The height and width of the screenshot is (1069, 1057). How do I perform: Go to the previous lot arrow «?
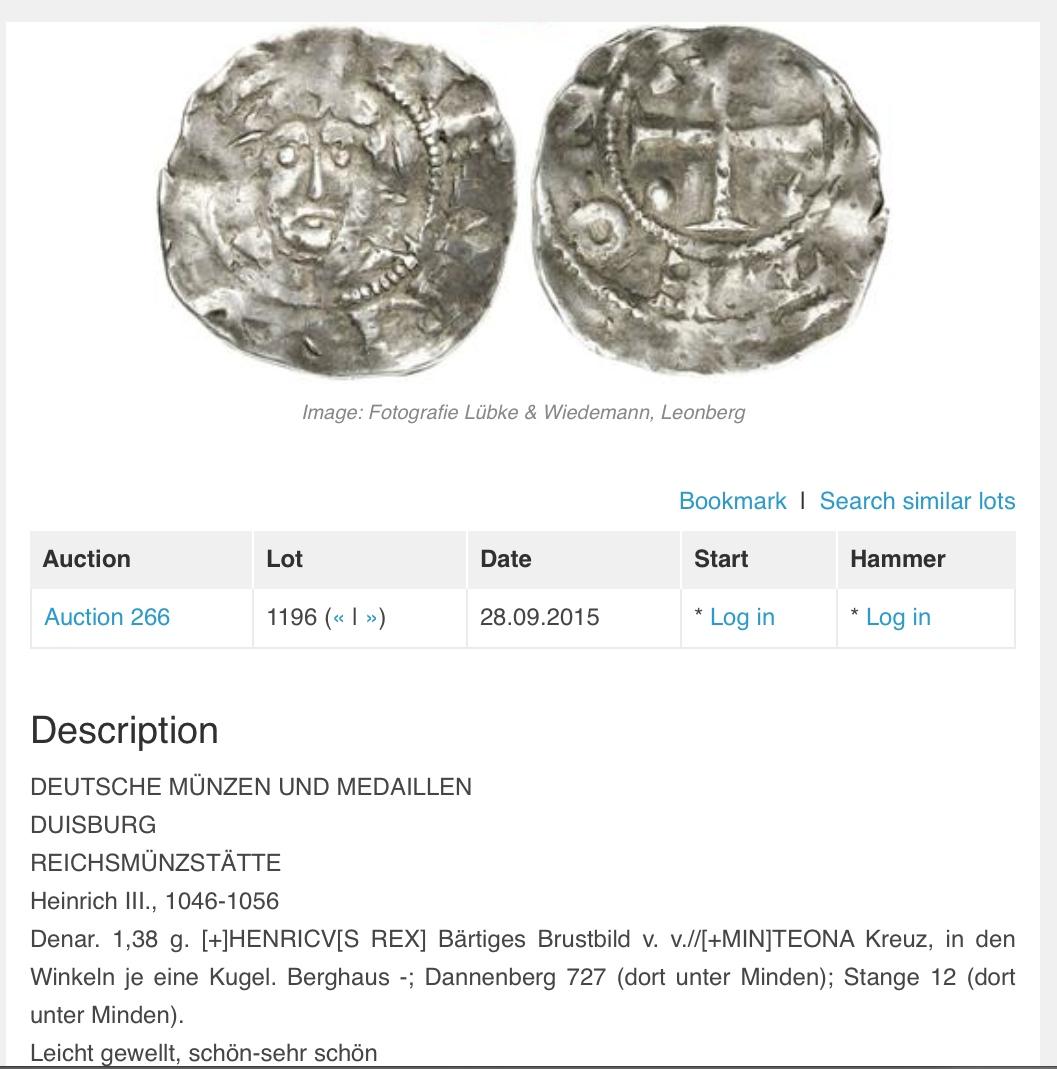pos(339,617)
